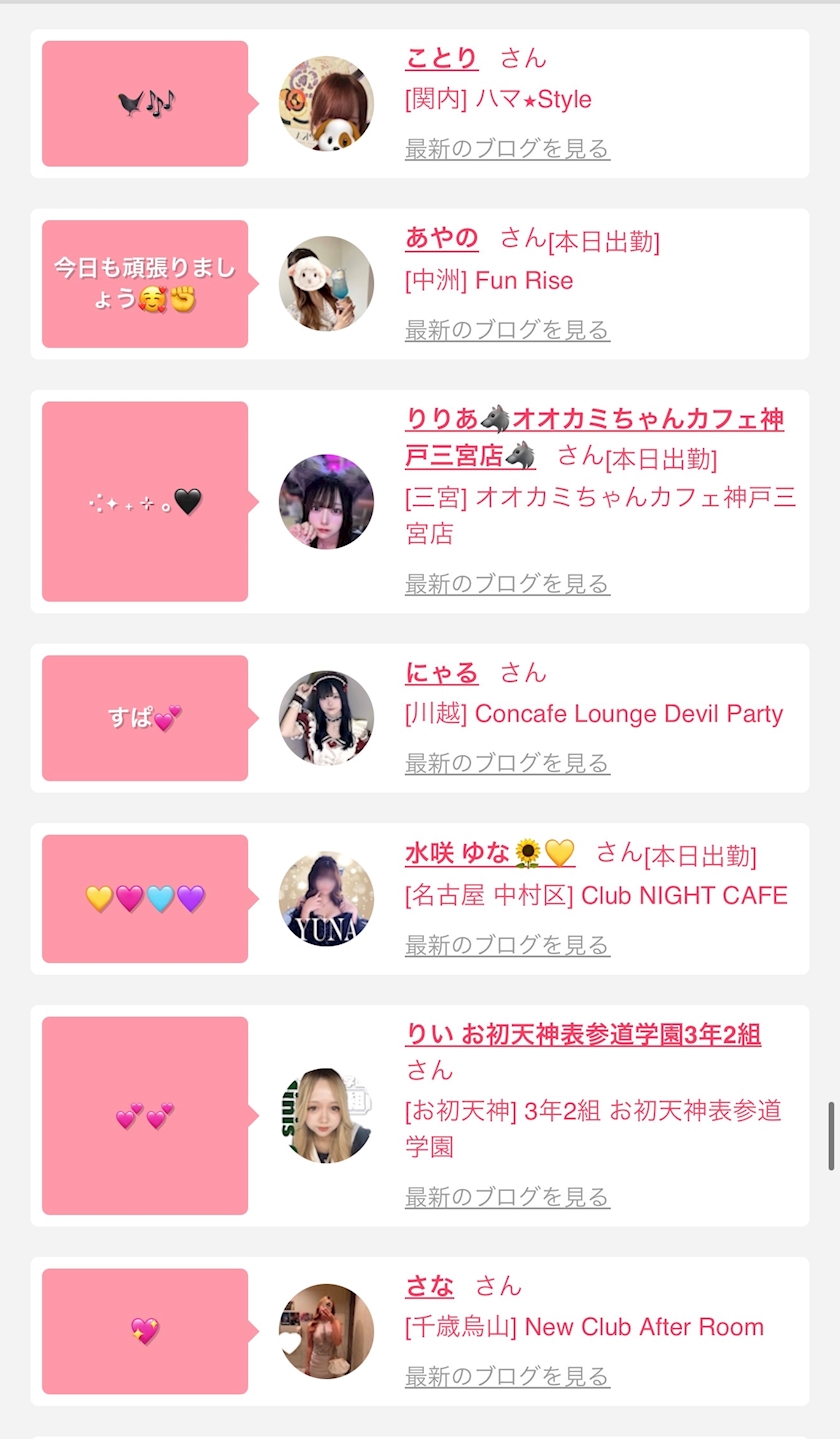Screen dimensions: 840x1439
Task: View latest blog under りい's entry
Action: coord(507,1197)
